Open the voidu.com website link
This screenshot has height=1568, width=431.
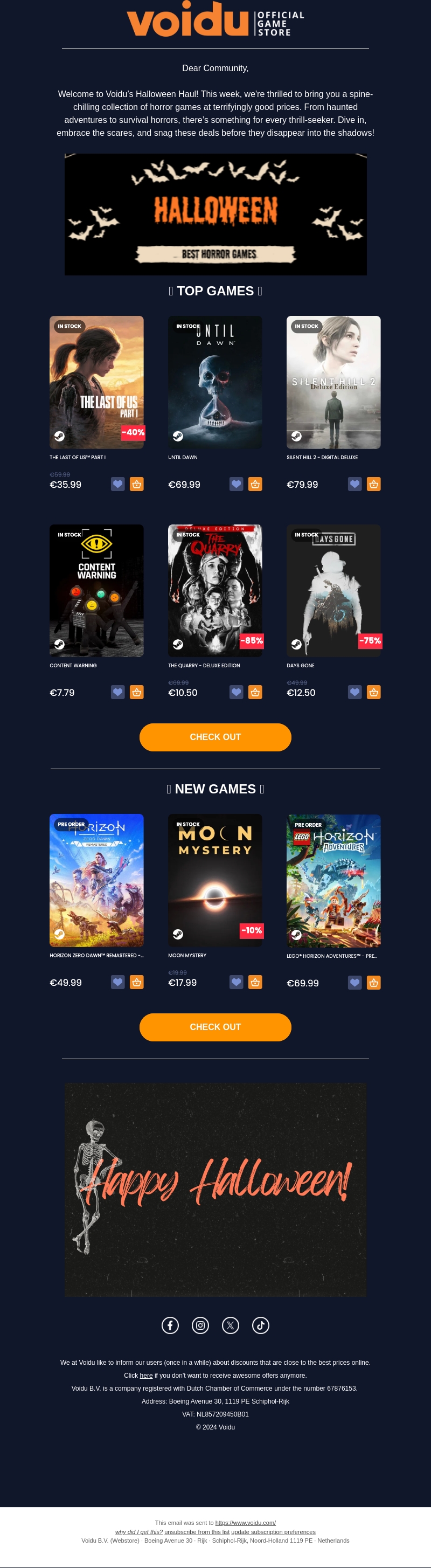[245, 1522]
